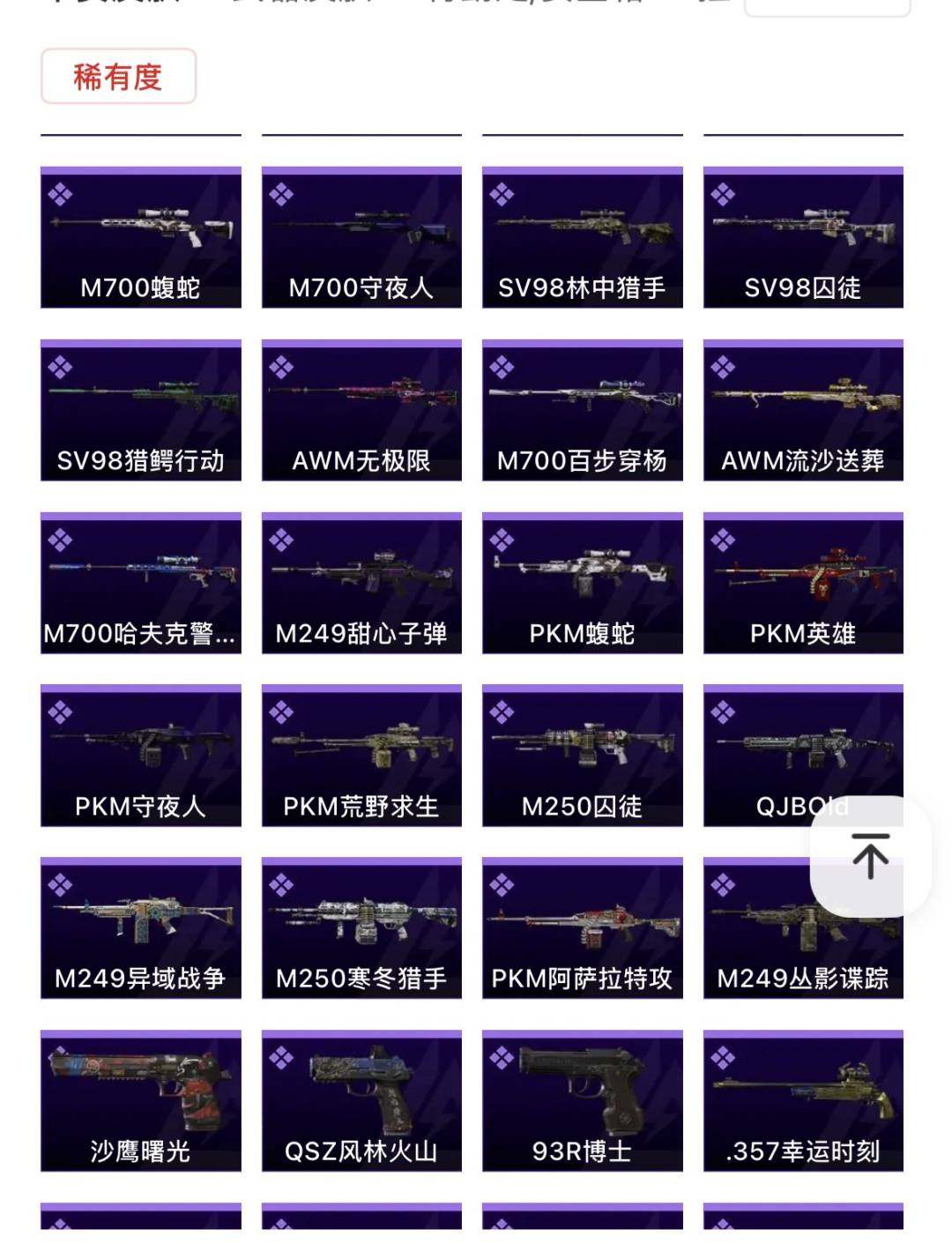Tap the 稀有度 filter button
The image size is (952, 1244).
click(118, 77)
